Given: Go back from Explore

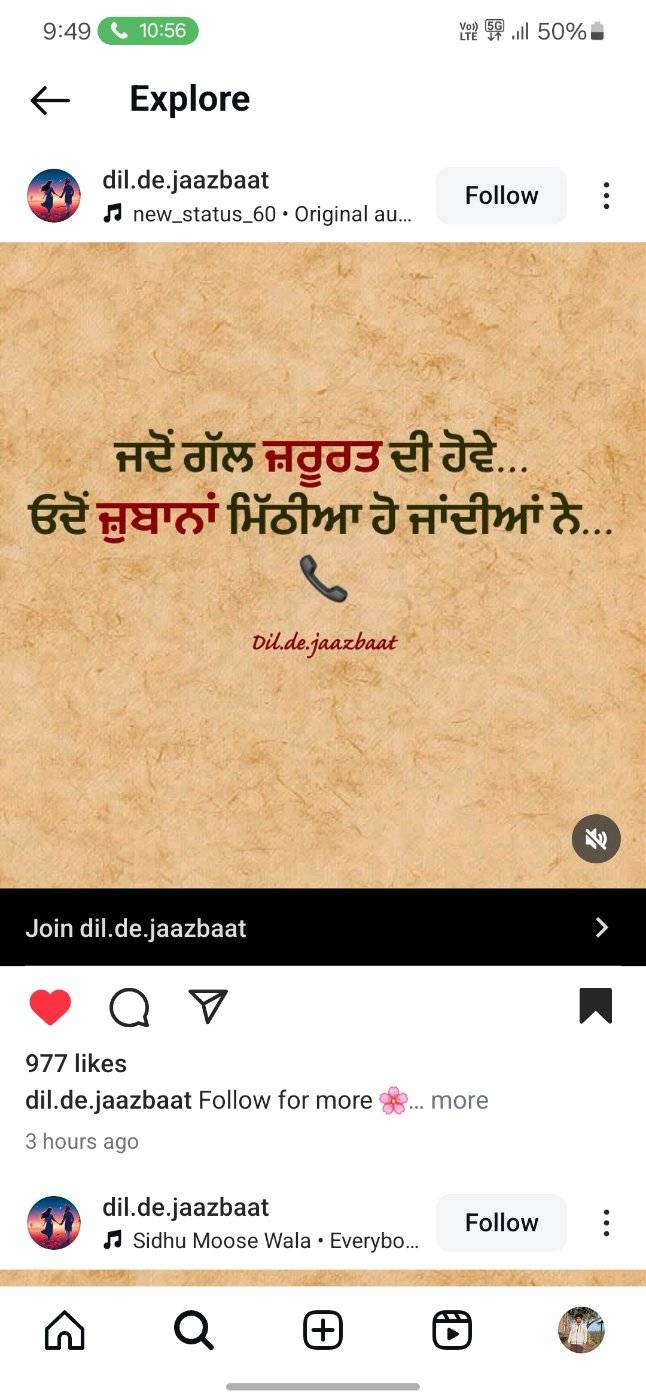Looking at the screenshot, I should click(x=50, y=99).
